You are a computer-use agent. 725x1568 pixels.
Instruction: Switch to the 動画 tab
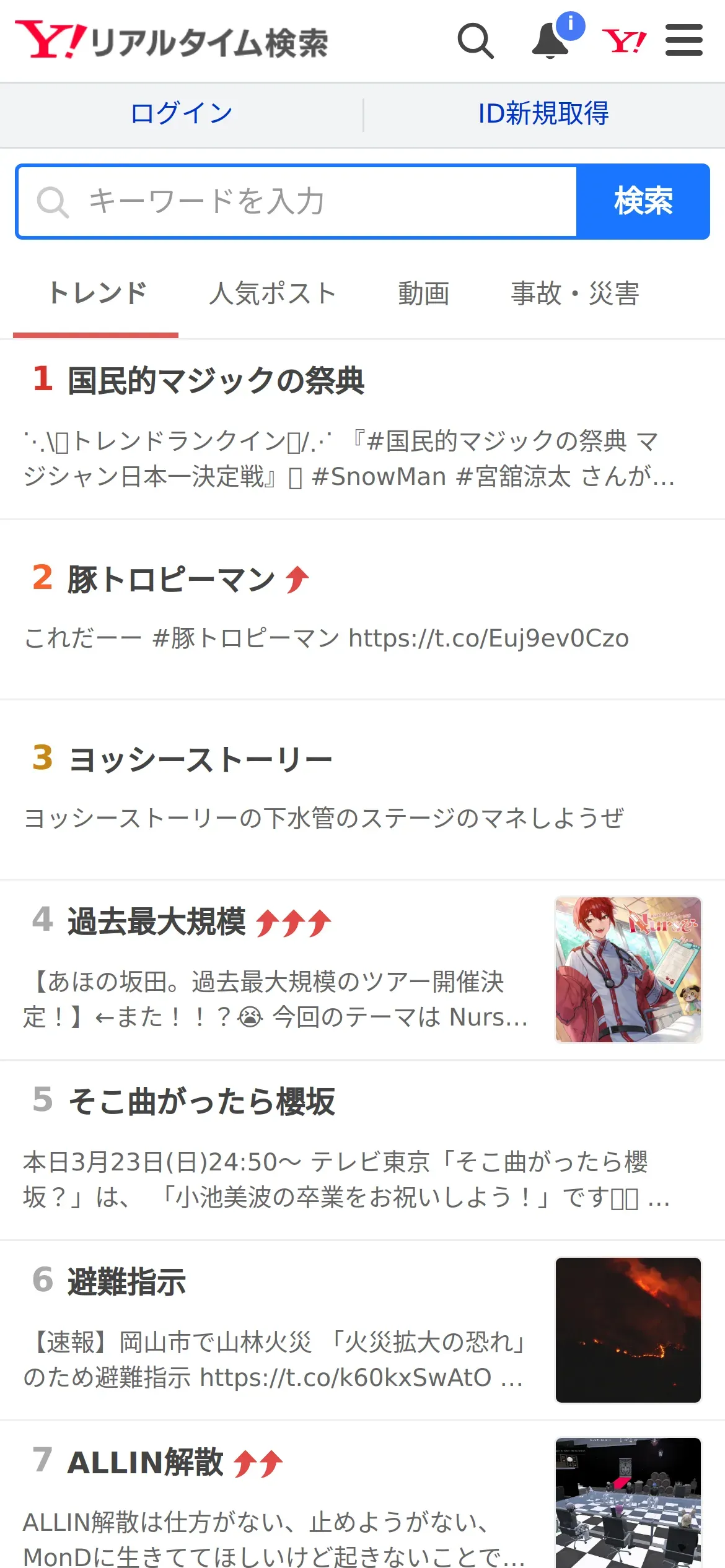click(x=424, y=294)
